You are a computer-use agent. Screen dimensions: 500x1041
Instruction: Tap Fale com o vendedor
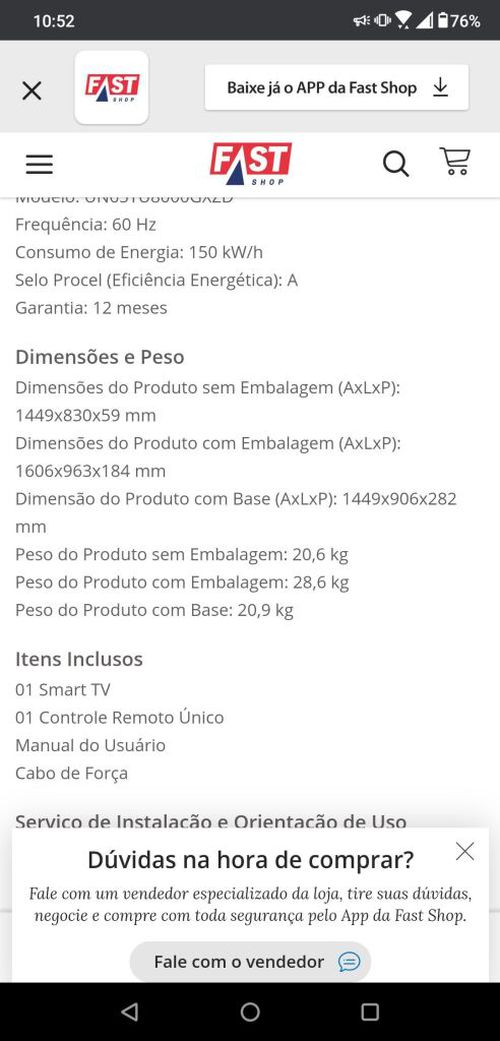pos(250,961)
